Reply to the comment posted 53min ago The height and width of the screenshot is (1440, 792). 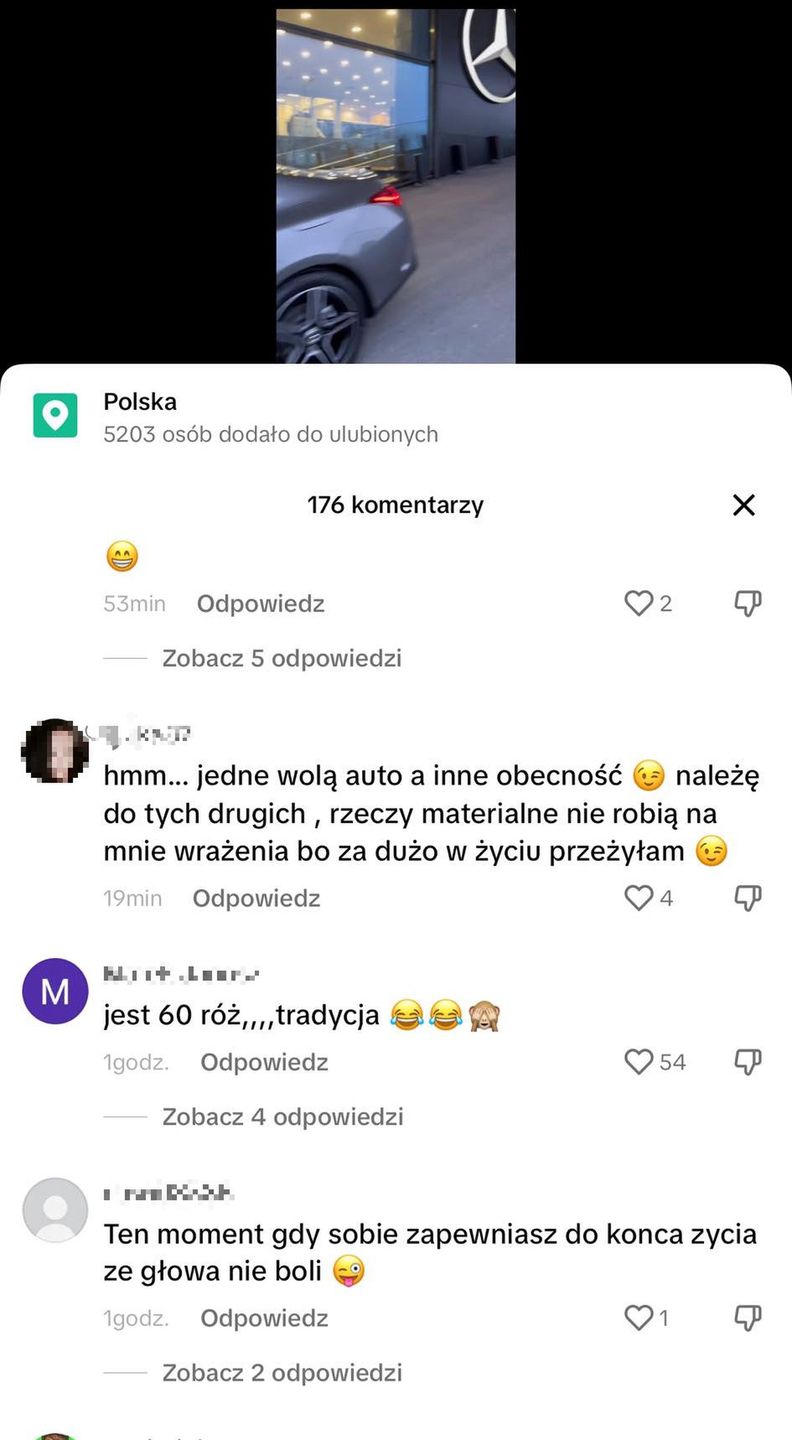pos(260,603)
